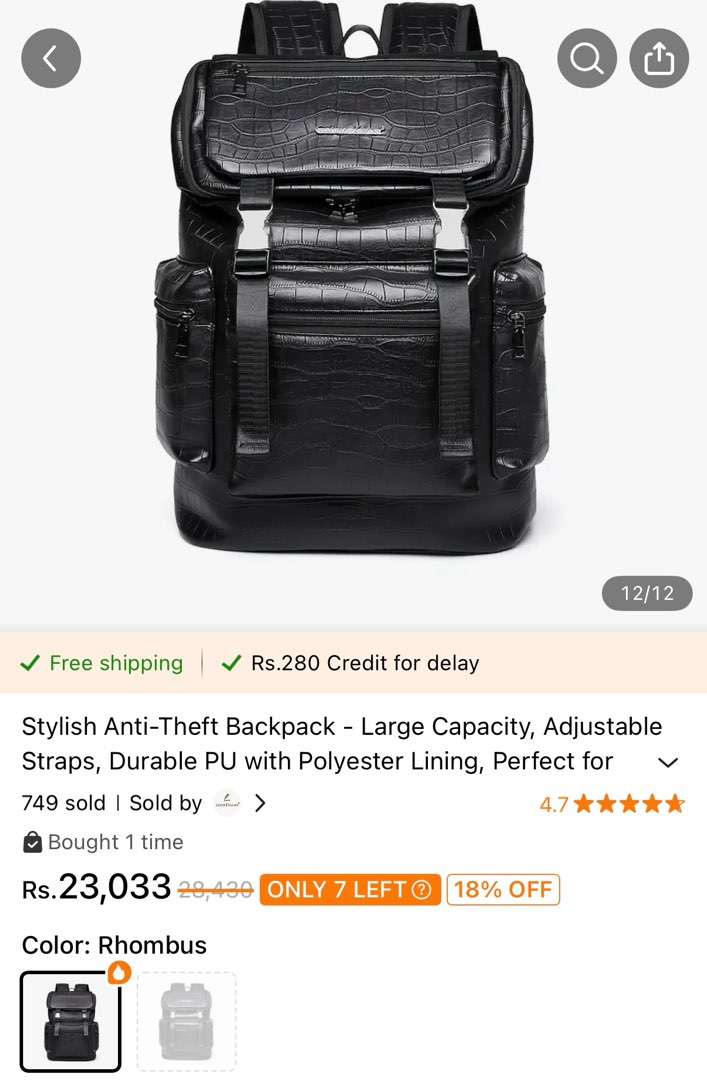Choose the second greyed-out color option
The image size is (707, 1080).
click(x=186, y=1021)
